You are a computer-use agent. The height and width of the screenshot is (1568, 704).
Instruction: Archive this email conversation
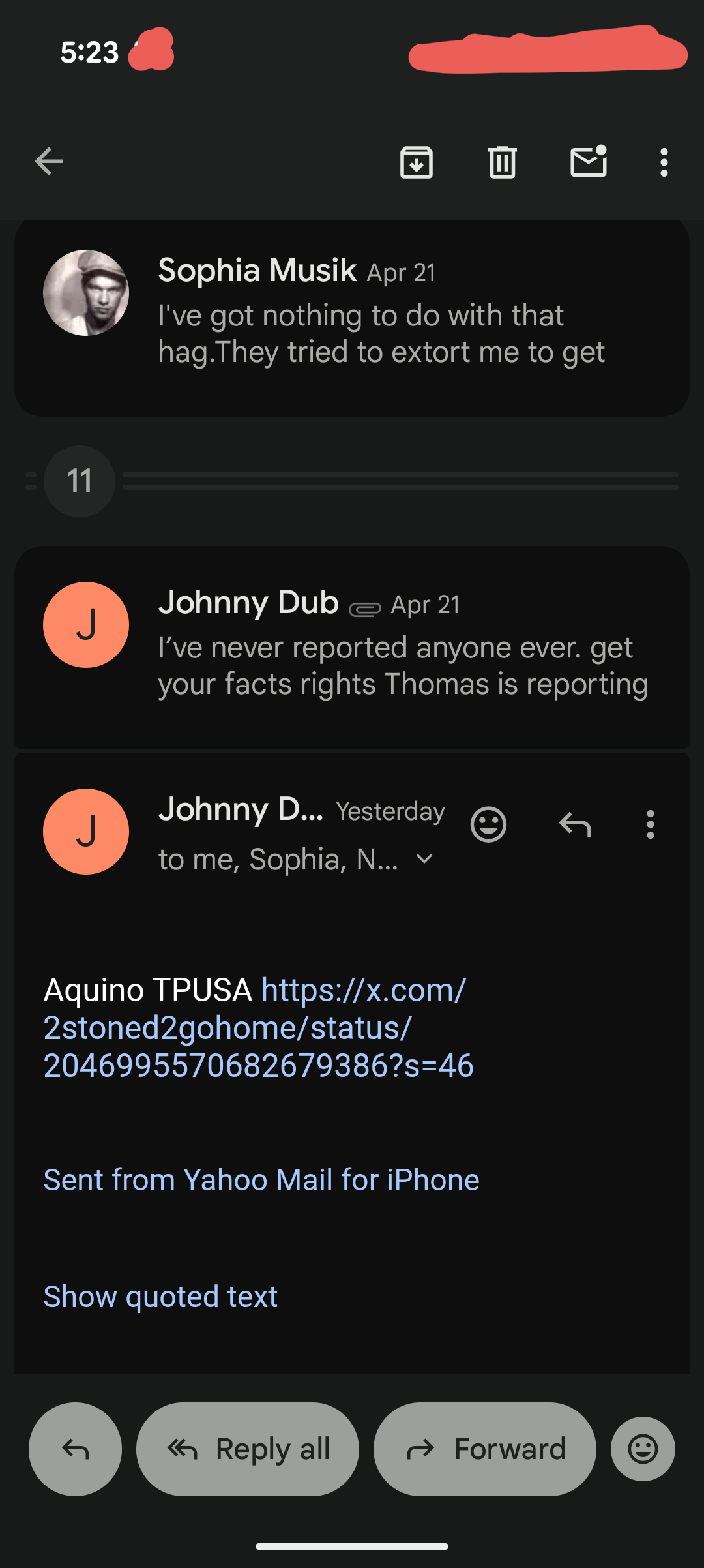[x=416, y=162]
